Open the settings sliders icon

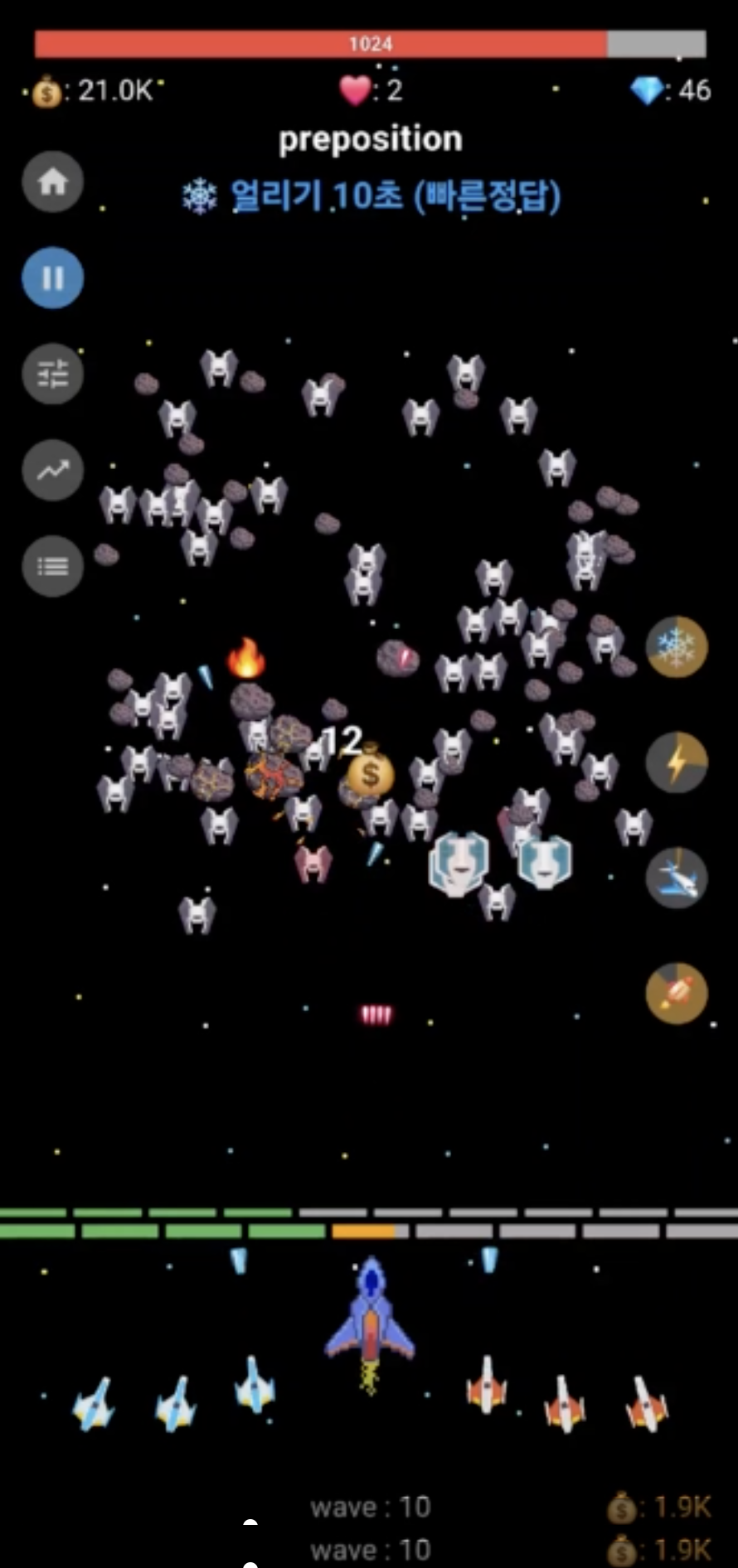tap(53, 374)
